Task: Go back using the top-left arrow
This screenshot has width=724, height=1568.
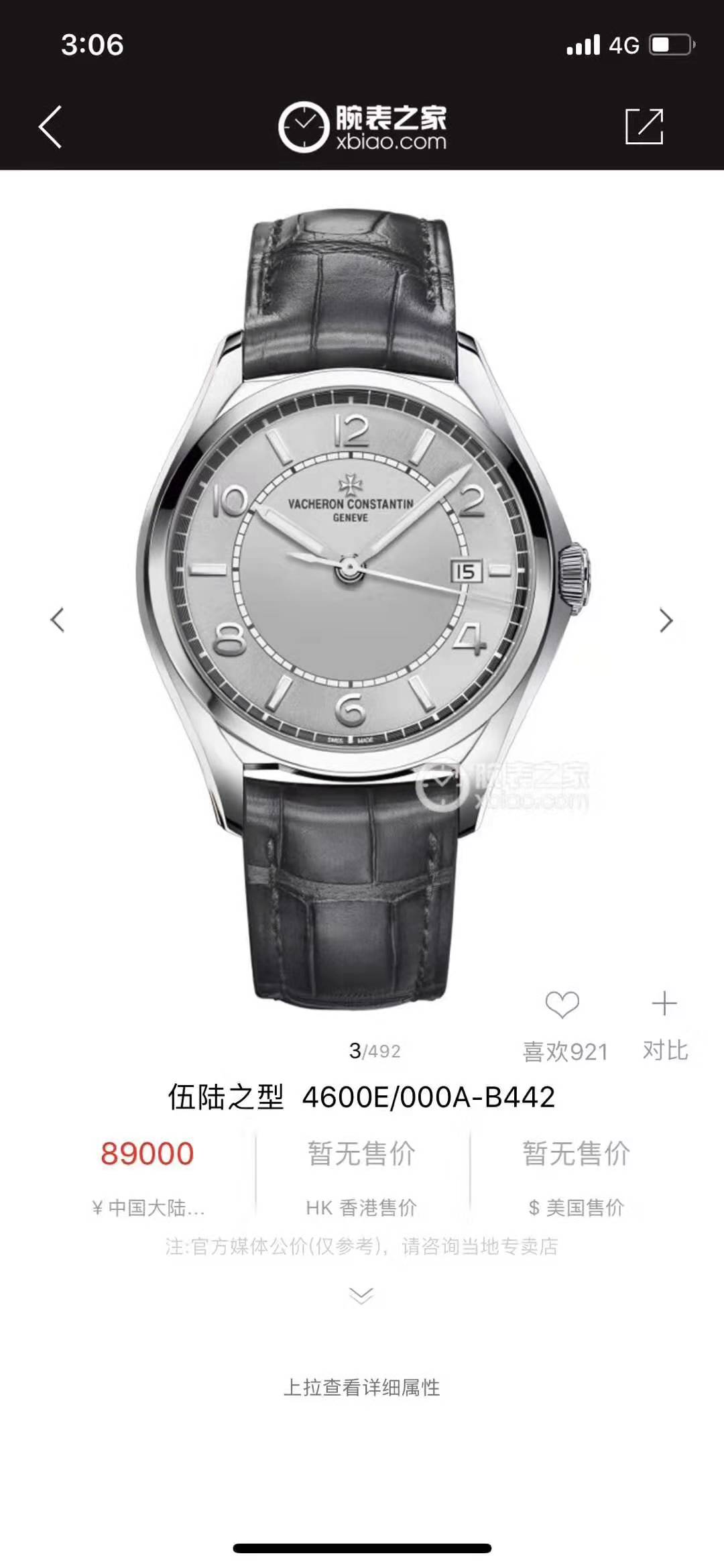Action: tap(50, 126)
